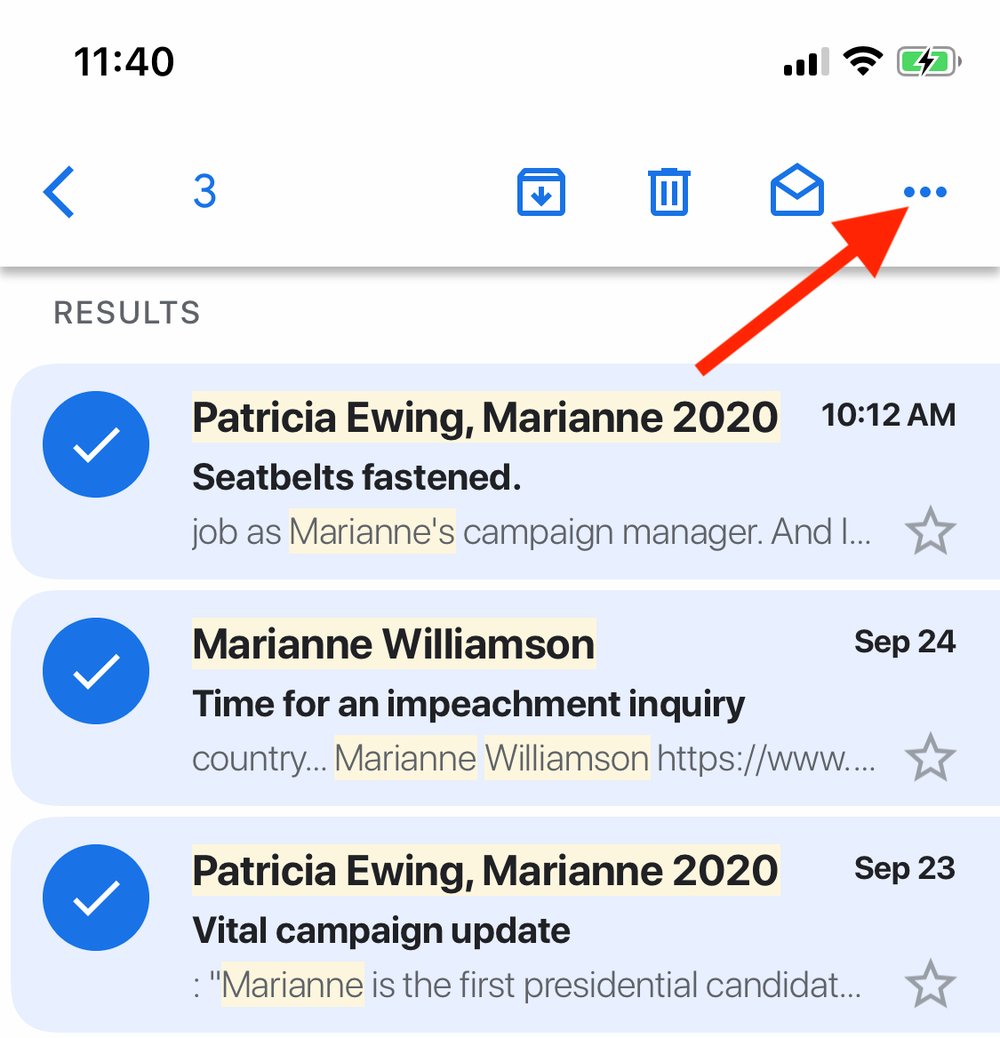Deselect the Seatbelts fastened email checkmark
Viewport: 1000px width, 1038px height.
96,444
